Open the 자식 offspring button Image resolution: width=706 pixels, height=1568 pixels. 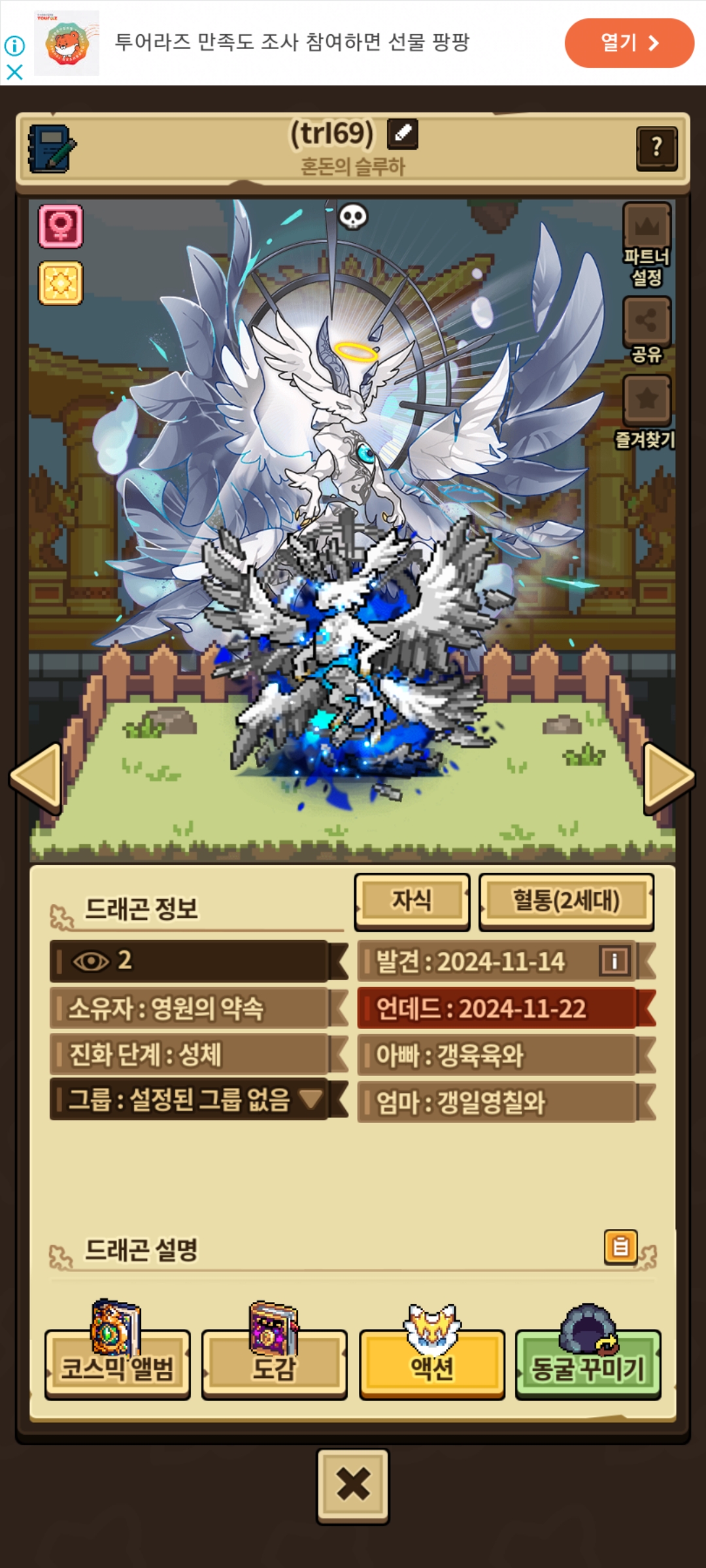coord(412,902)
